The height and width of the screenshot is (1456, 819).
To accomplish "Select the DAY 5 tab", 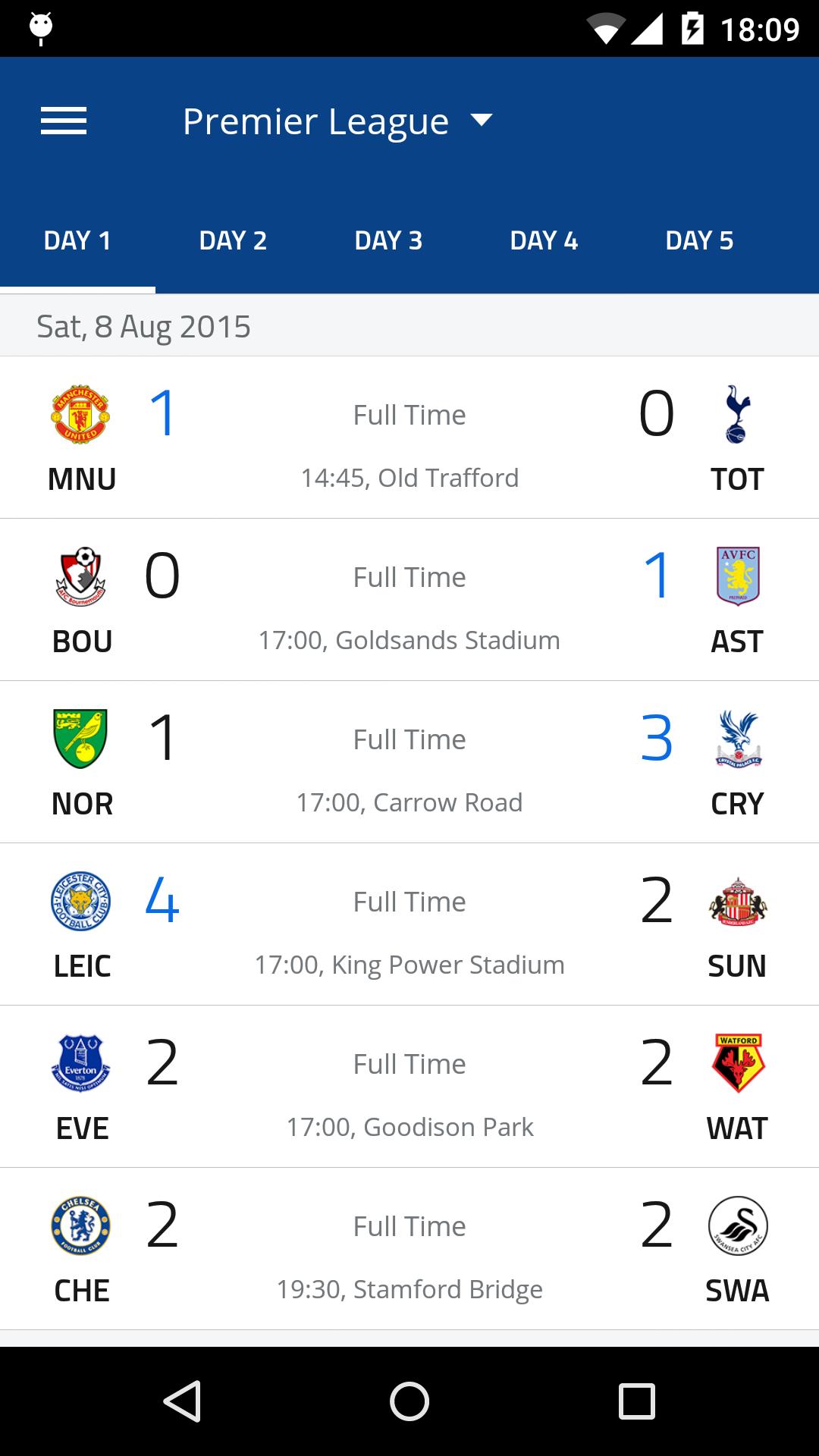I will coord(699,240).
